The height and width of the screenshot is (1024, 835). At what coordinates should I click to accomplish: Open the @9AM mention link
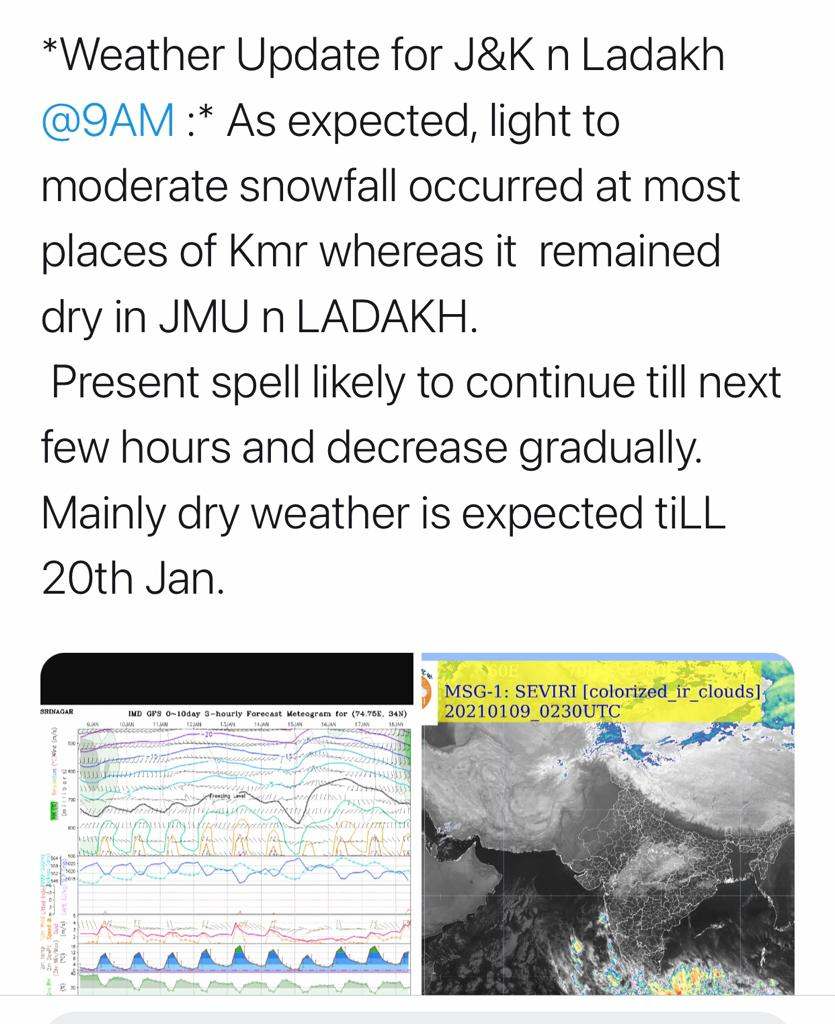tap(107, 121)
